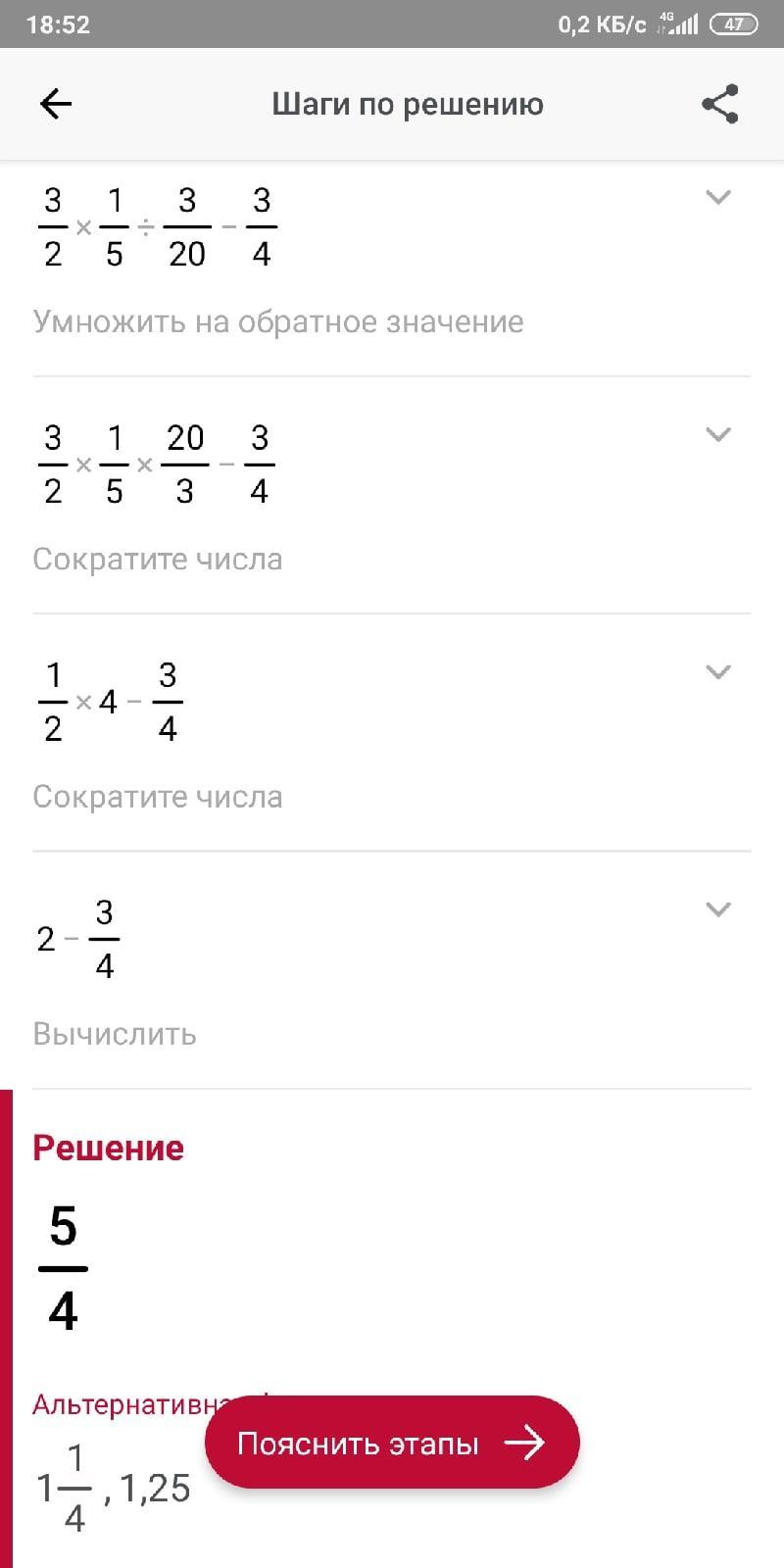Go back using the arrow icon
Screen dimensions: 784x1568
56,104
